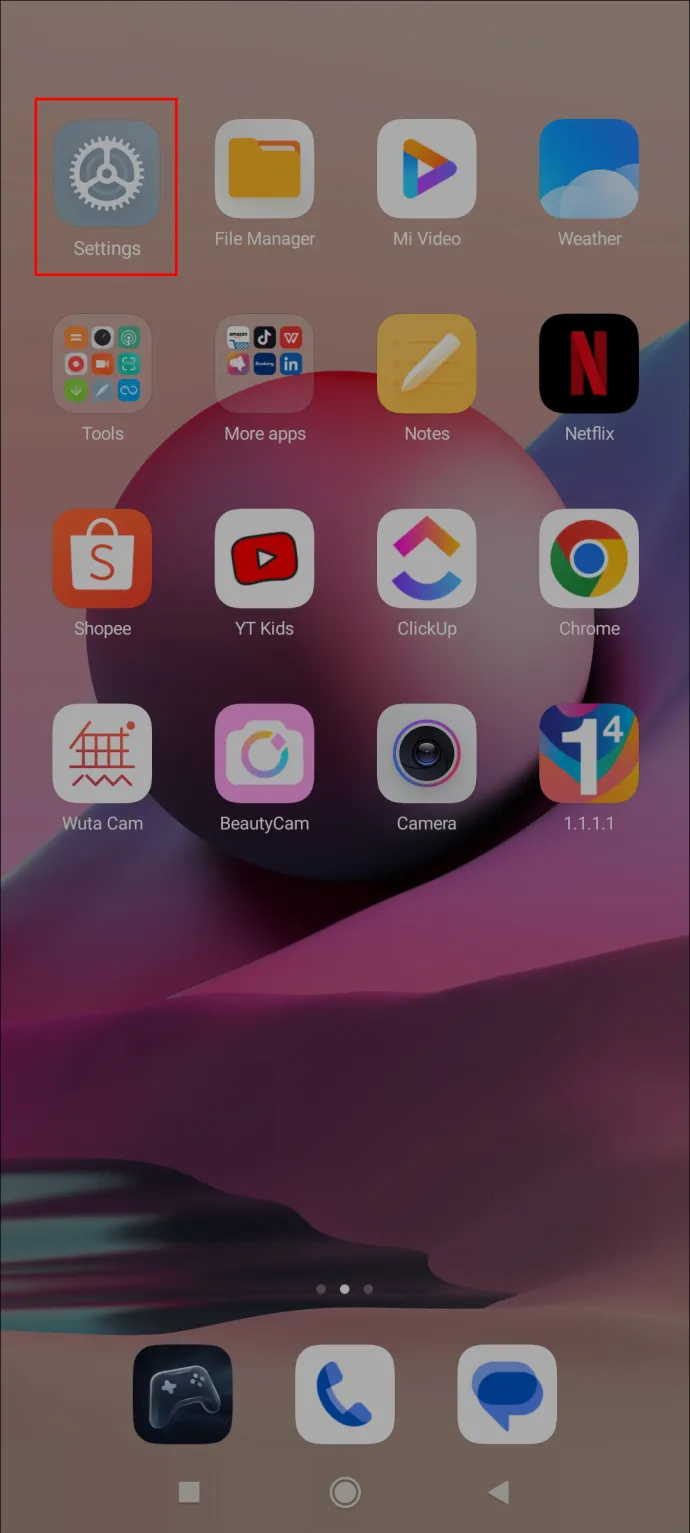Open Mi Video

[x=426, y=168]
